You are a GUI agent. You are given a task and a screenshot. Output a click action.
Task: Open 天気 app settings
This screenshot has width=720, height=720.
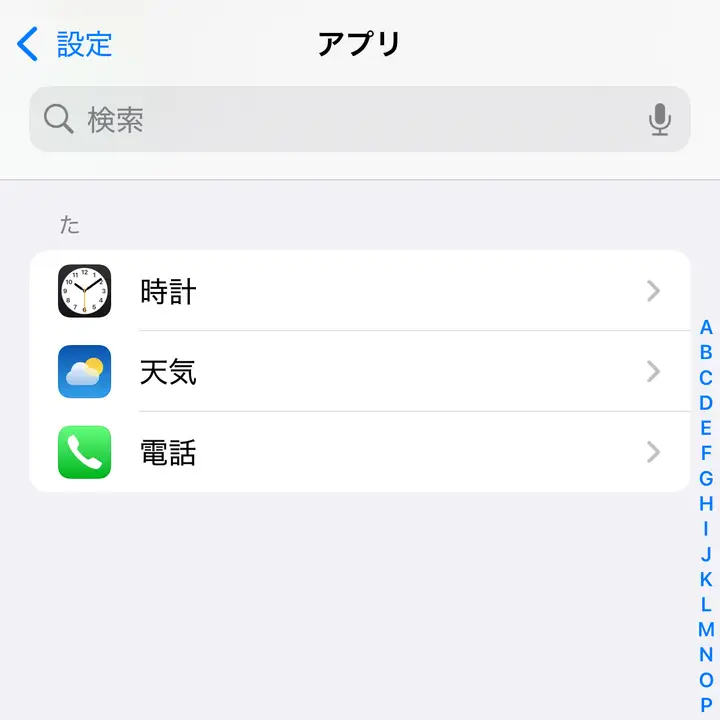click(360, 372)
